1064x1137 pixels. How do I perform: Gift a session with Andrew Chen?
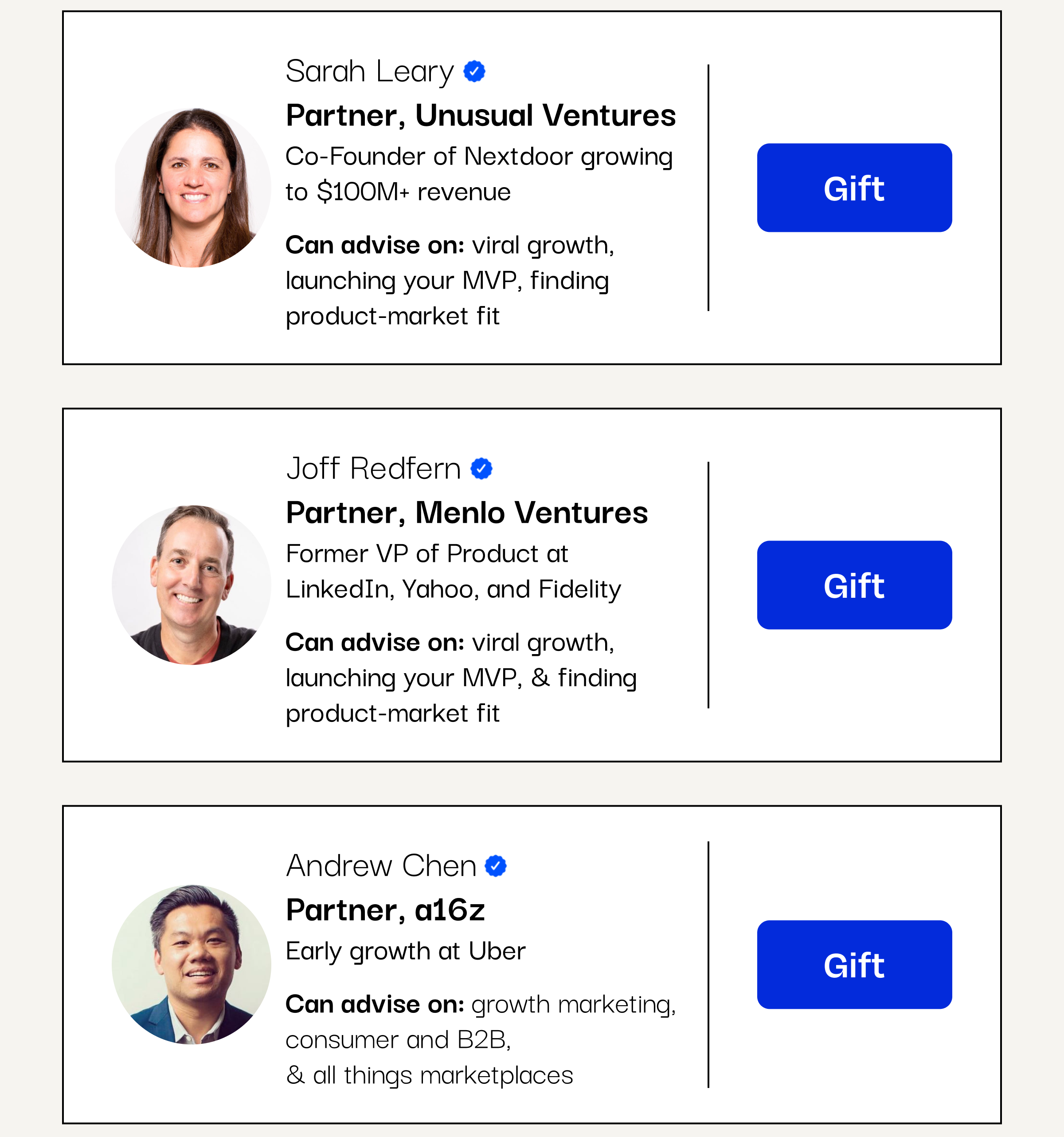pos(853,964)
